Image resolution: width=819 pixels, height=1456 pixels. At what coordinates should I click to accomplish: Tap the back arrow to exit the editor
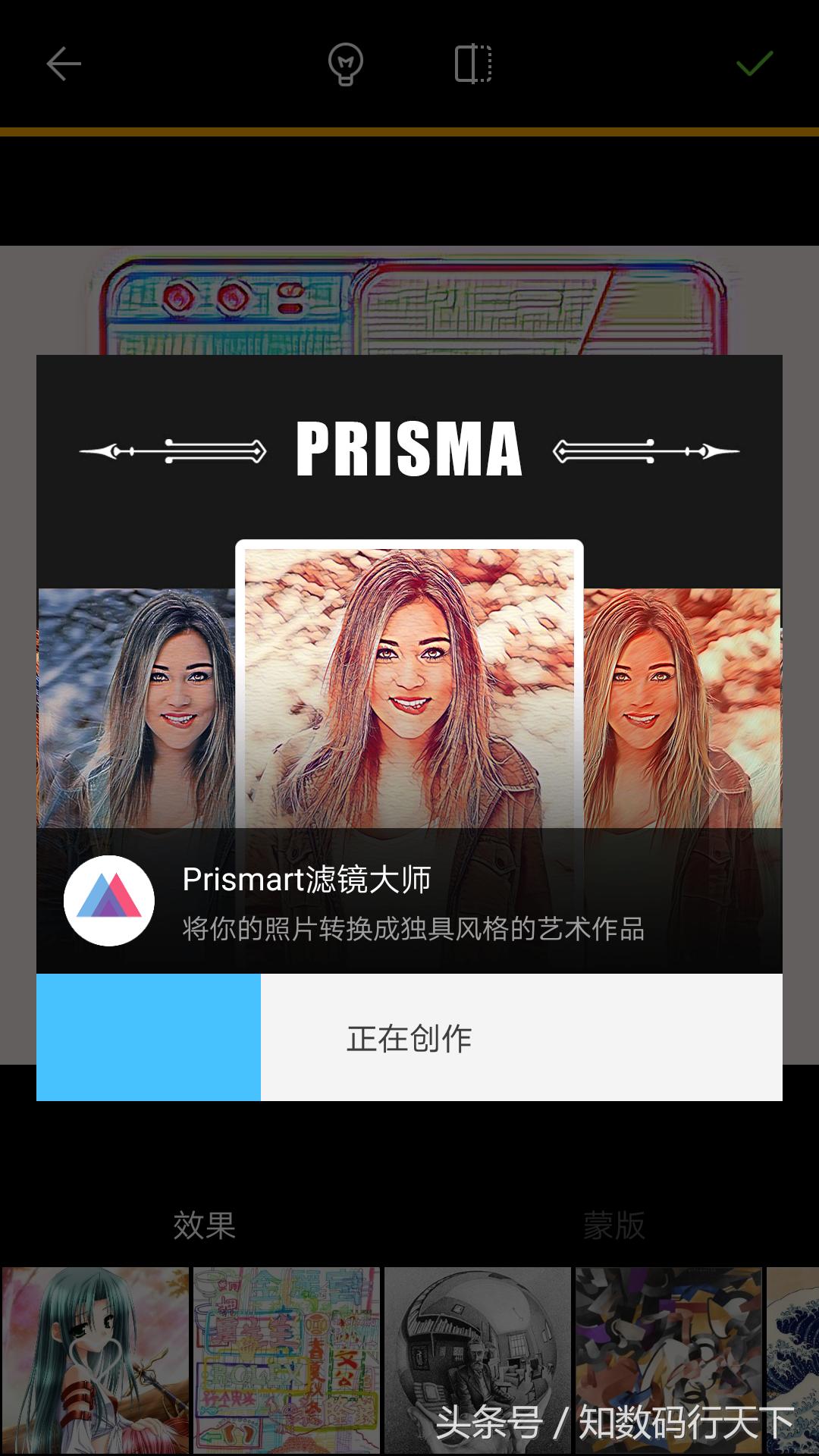point(64,64)
